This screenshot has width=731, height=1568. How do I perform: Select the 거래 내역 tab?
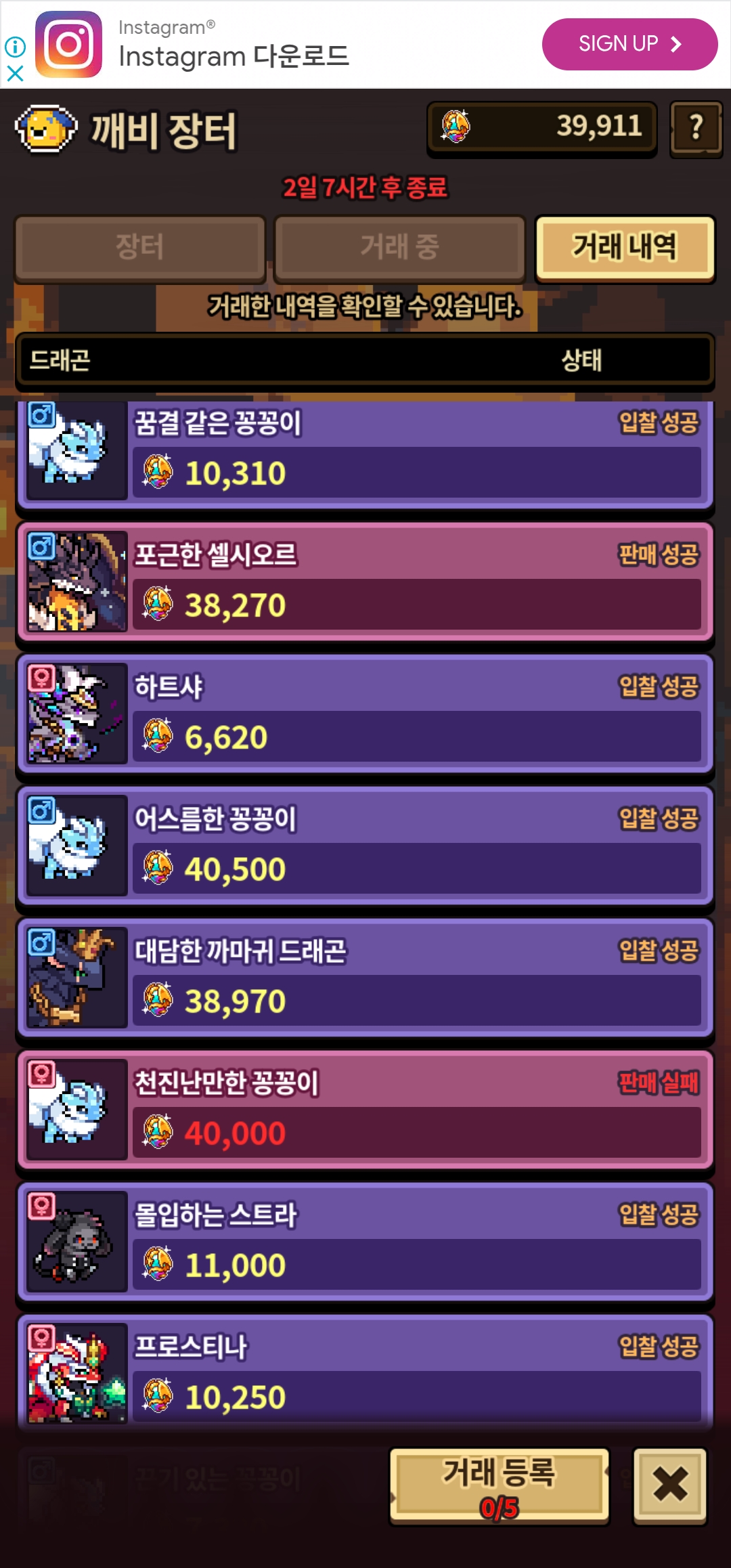624,247
